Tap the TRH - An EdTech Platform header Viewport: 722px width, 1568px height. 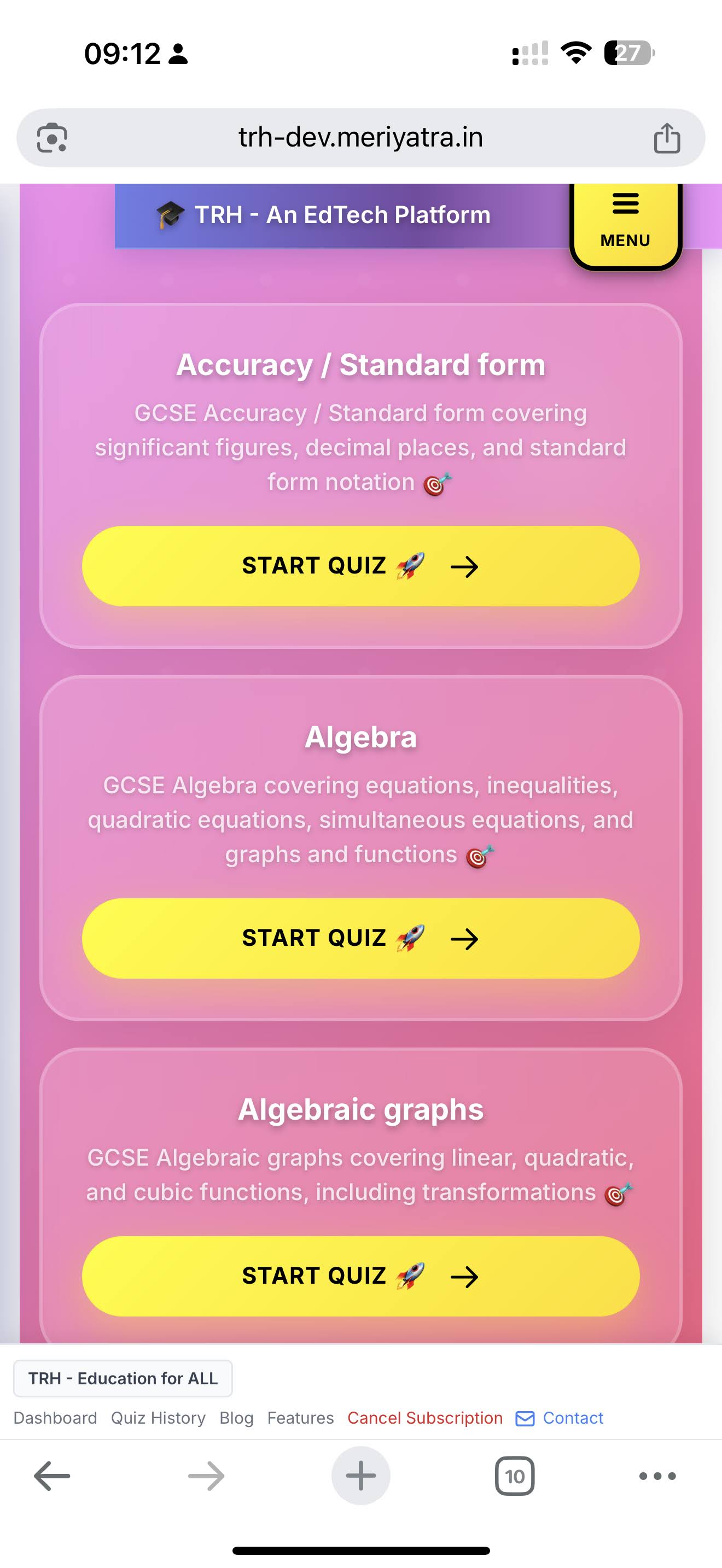(x=341, y=215)
